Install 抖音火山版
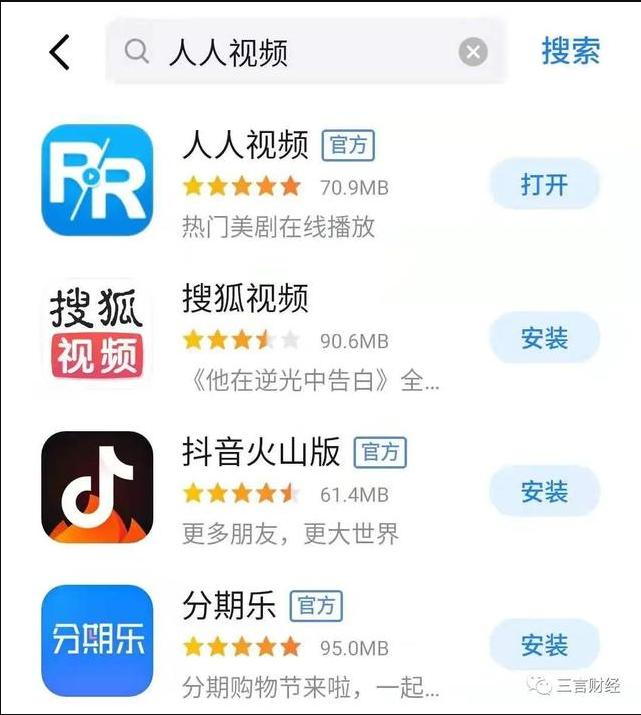Screen dimensions: 641x715 point(544,491)
